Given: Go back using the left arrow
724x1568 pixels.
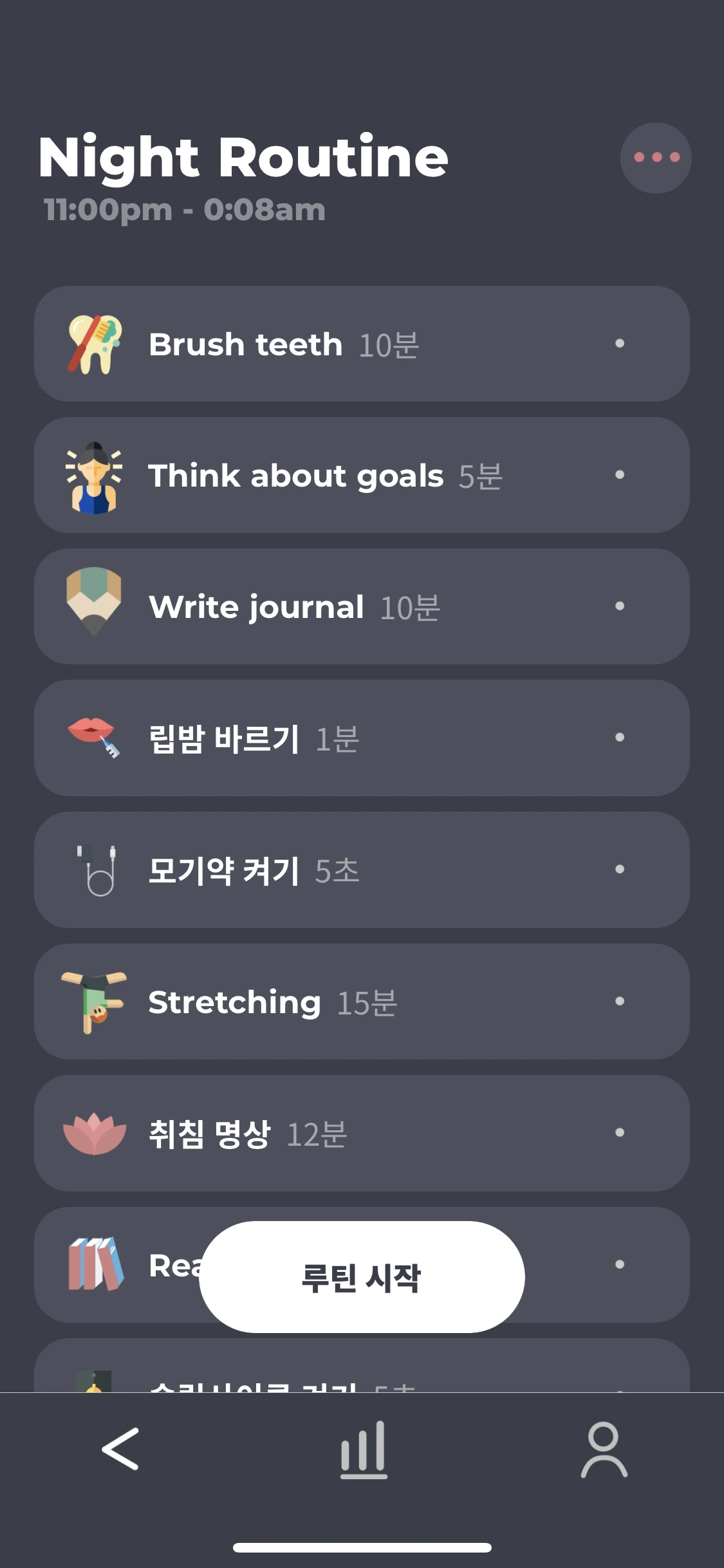Looking at the screenshot, I should click(120, 1449).
